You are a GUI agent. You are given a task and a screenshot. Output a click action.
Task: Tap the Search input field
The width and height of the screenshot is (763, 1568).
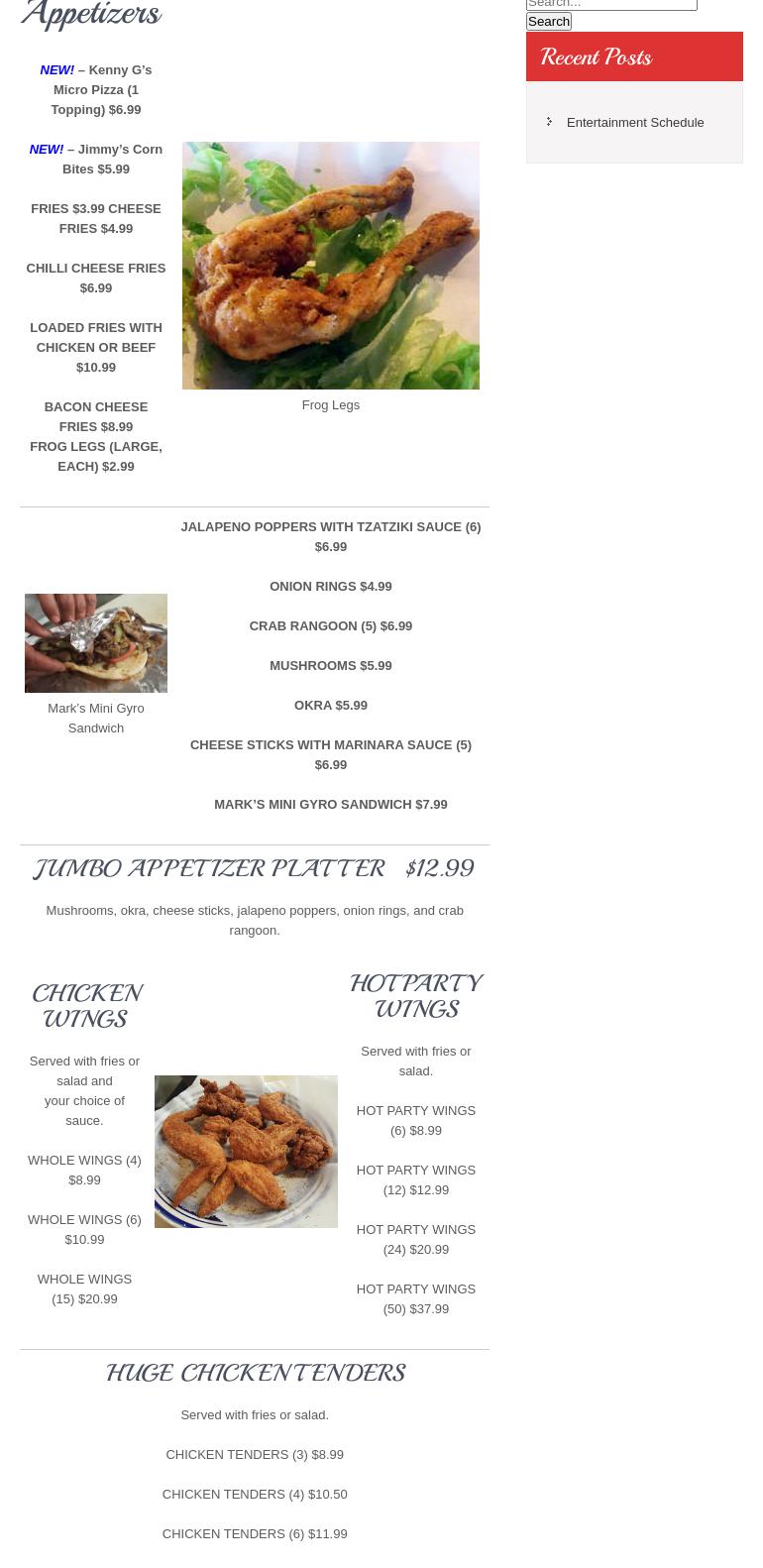tap(610, 4)
